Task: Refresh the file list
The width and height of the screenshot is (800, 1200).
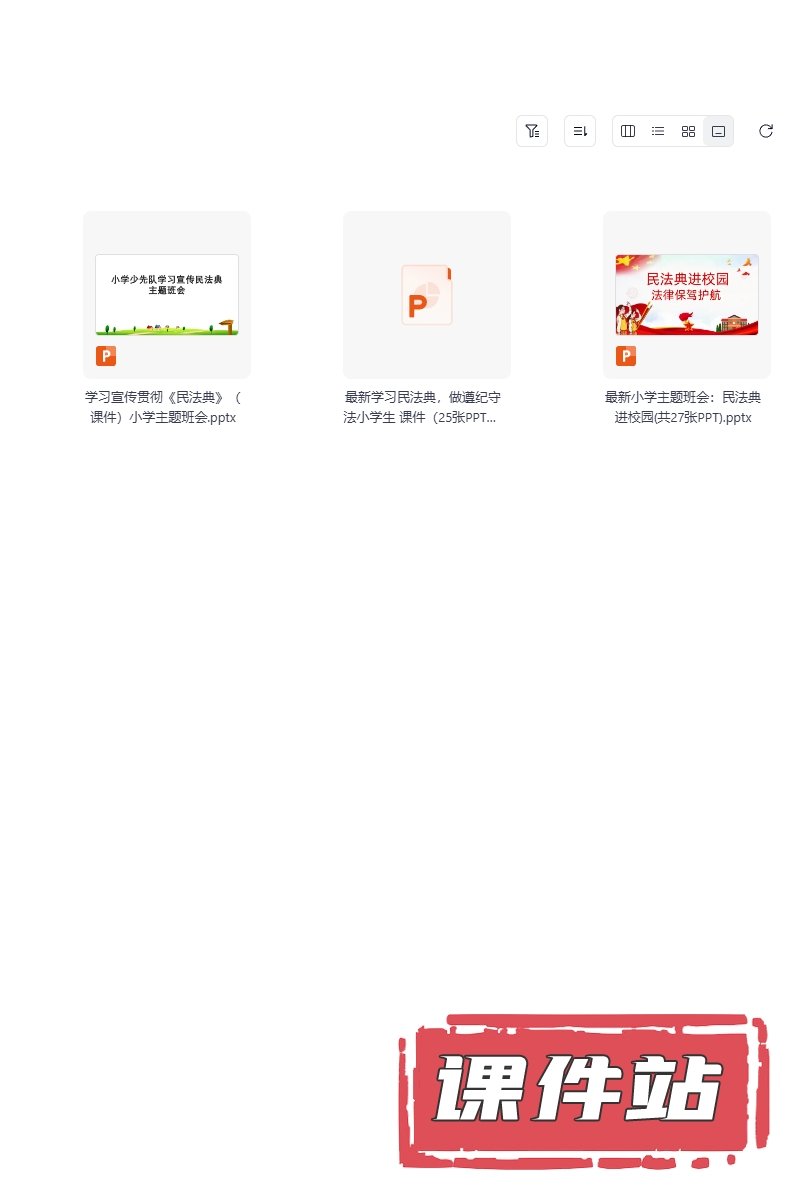Action: pos(766,131)
